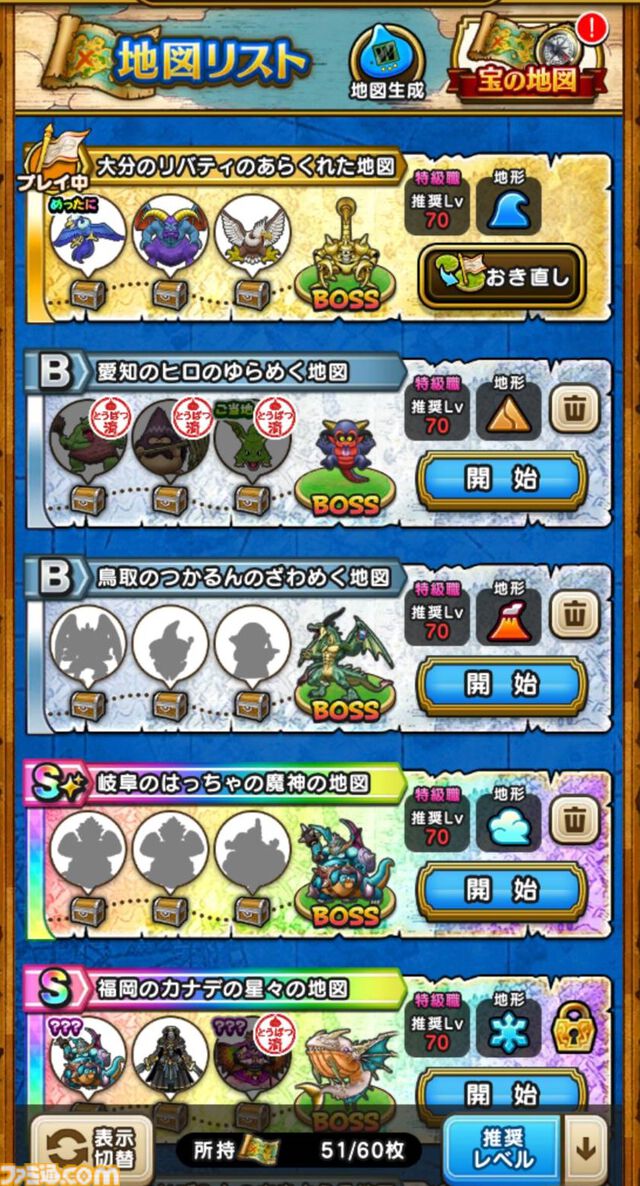Delete the 愛知のヒロ map with the trash icon

(x=575, y=407)
